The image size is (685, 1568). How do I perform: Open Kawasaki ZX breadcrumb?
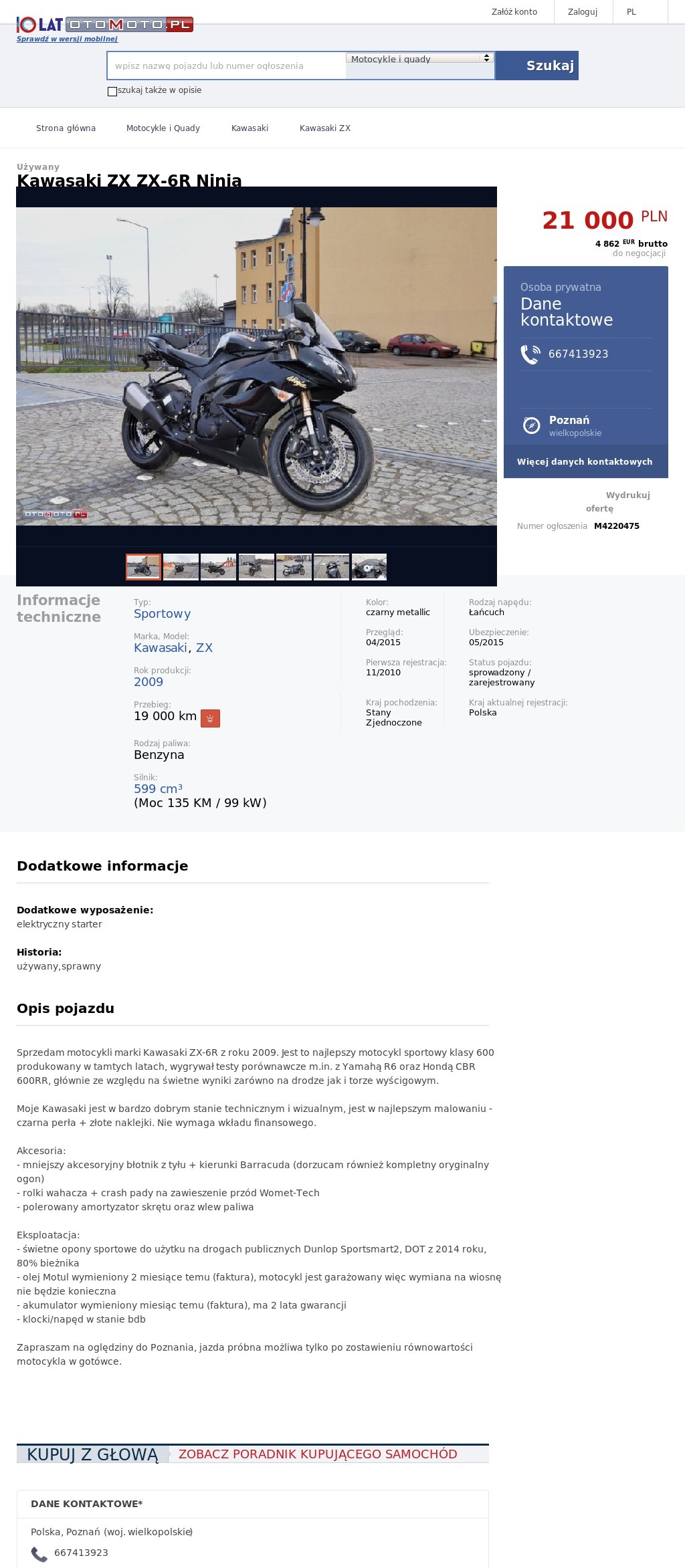point(325,128)
